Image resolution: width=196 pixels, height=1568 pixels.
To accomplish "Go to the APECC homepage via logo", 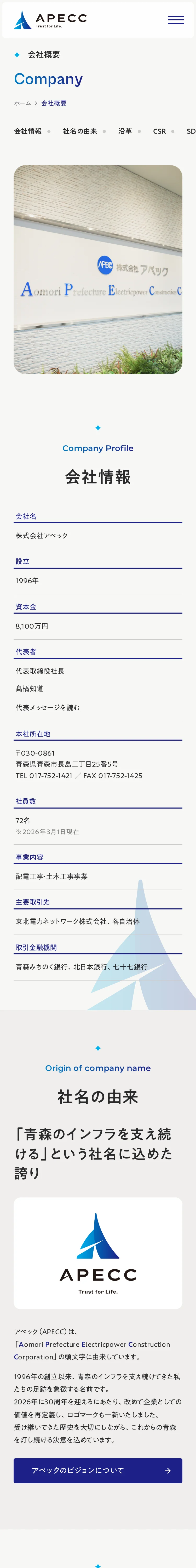I will (x=50, y=20).
